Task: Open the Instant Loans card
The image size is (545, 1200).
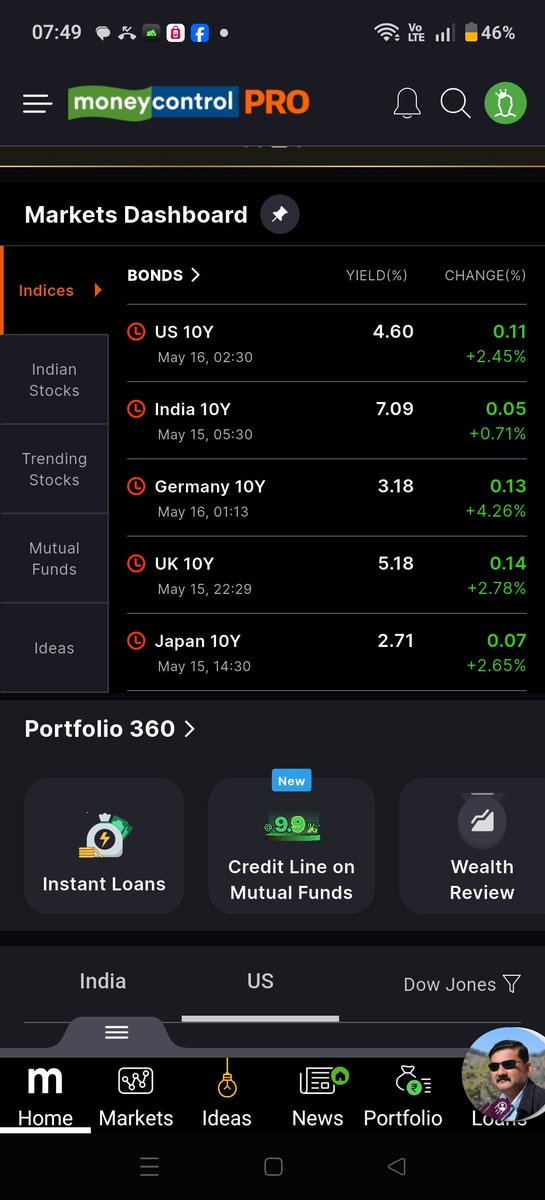Action: pos(104,846)
